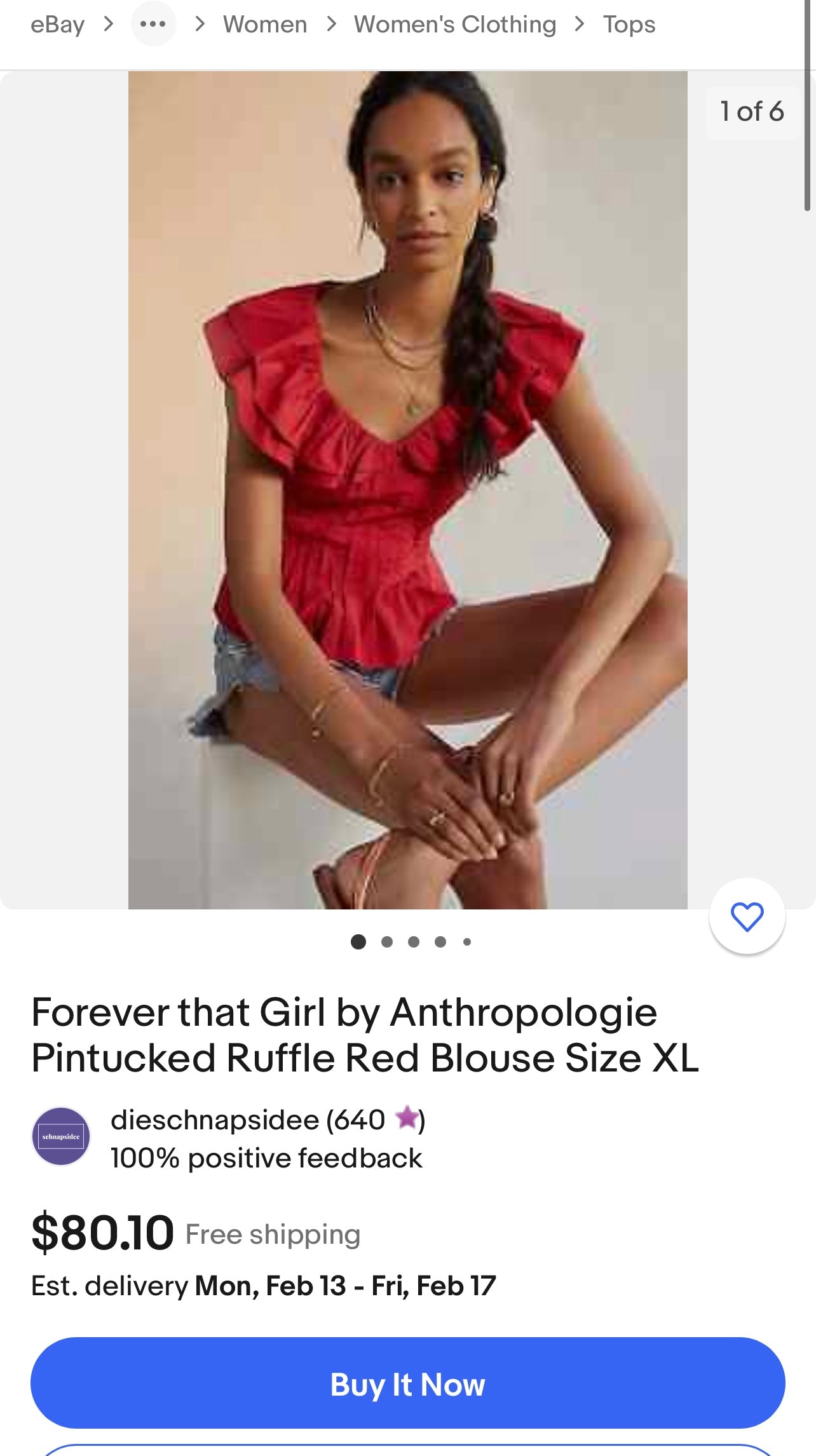Tap the Buy It Now button
816x1456 pixels.
(407, 1383)
